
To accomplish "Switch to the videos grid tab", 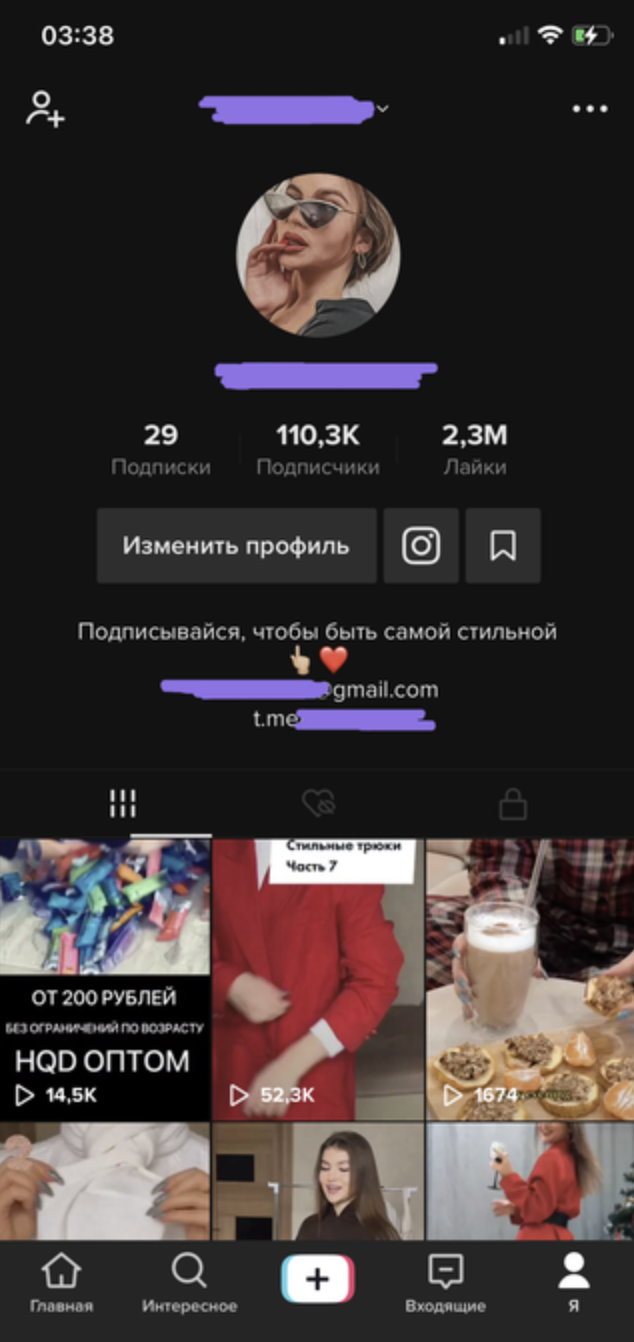I will (122, 803).
